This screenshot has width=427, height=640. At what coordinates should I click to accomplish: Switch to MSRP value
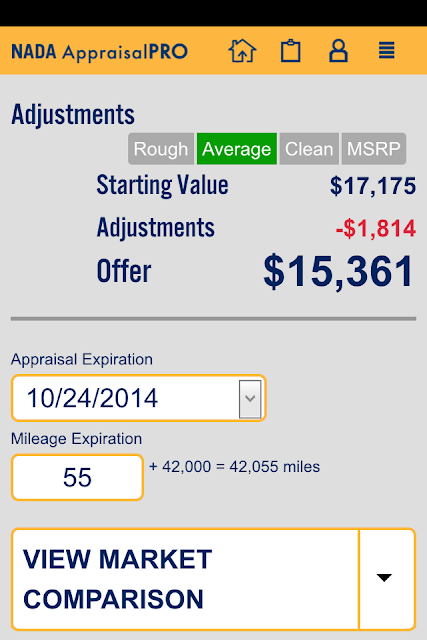[x=374, y=149]
